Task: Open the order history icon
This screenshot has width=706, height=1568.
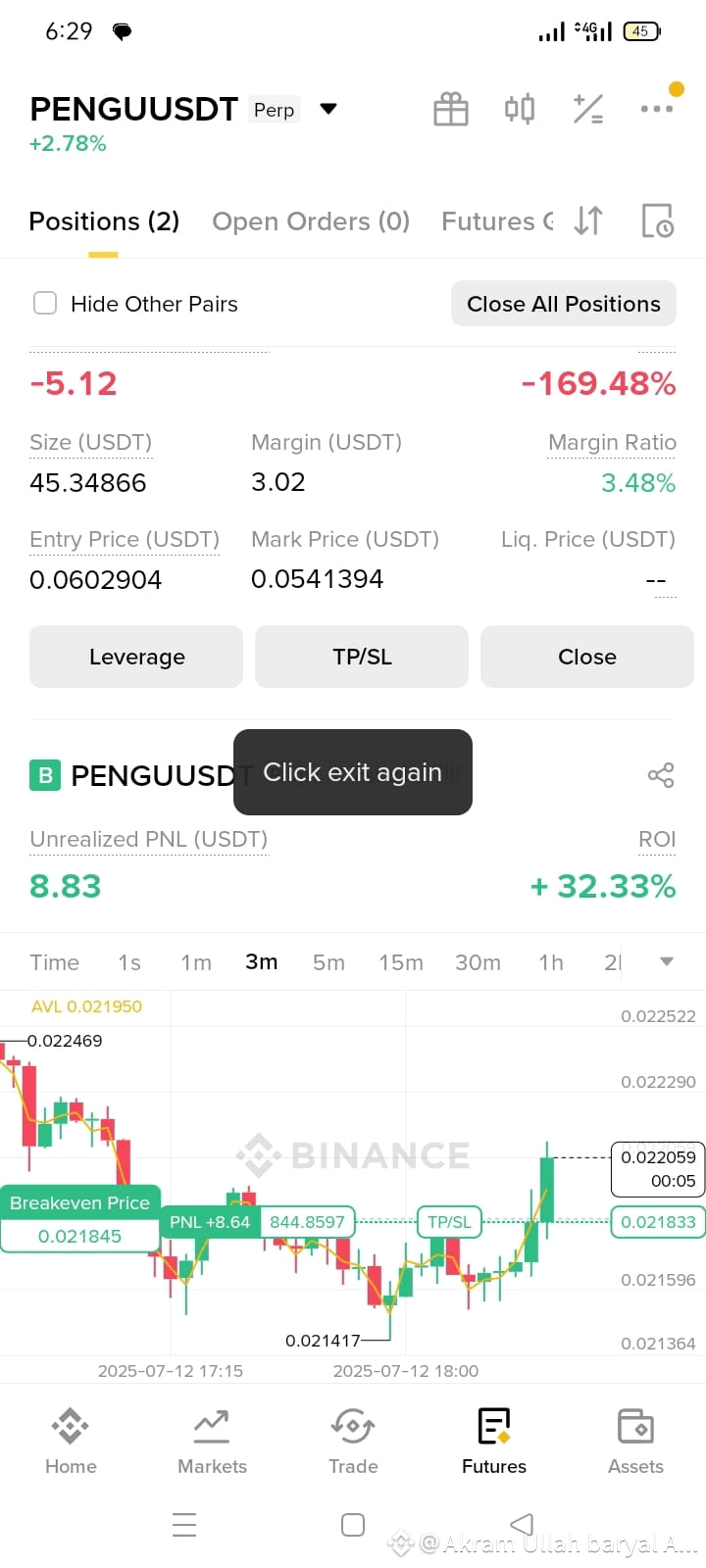Action: pos(657,221)
